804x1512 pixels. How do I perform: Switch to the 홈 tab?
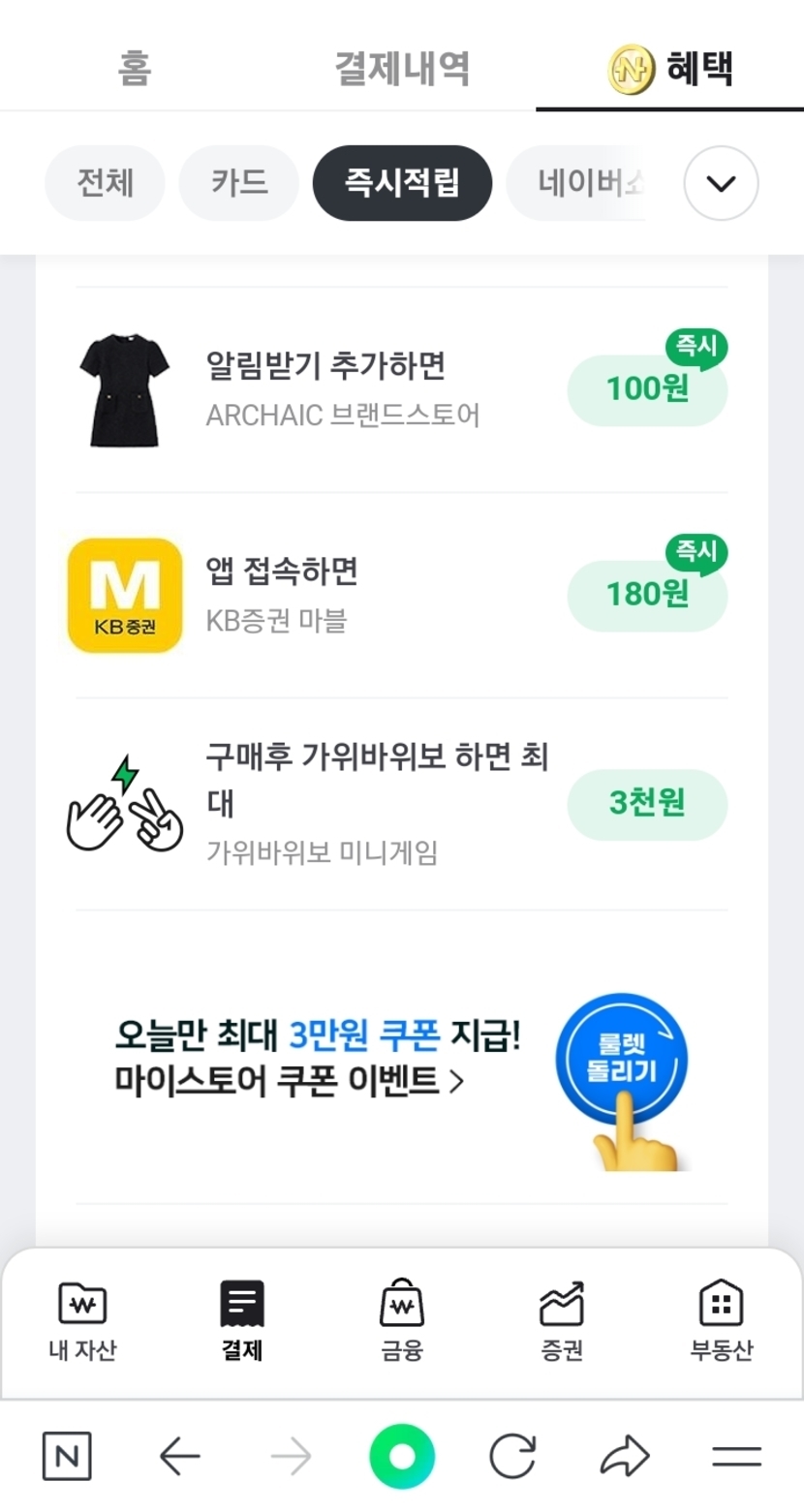coord(135,69)
